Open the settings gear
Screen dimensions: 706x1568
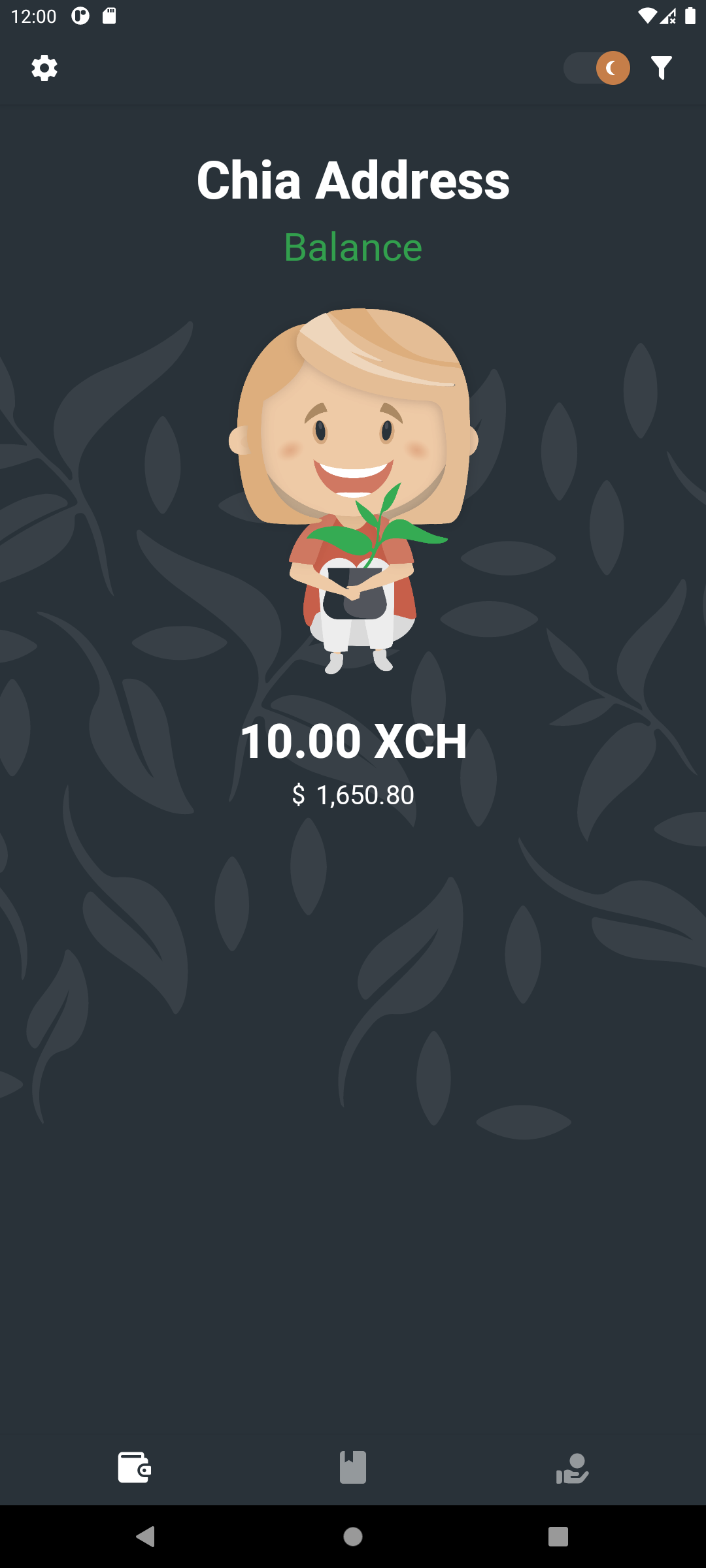[x=44, y=68]
